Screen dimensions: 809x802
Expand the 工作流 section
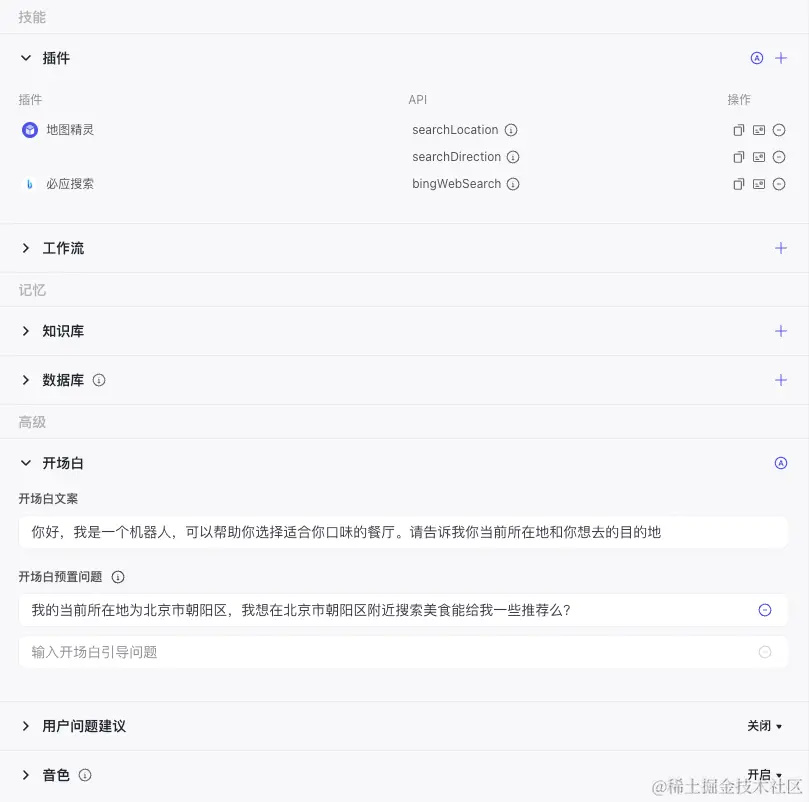(26, 248)
